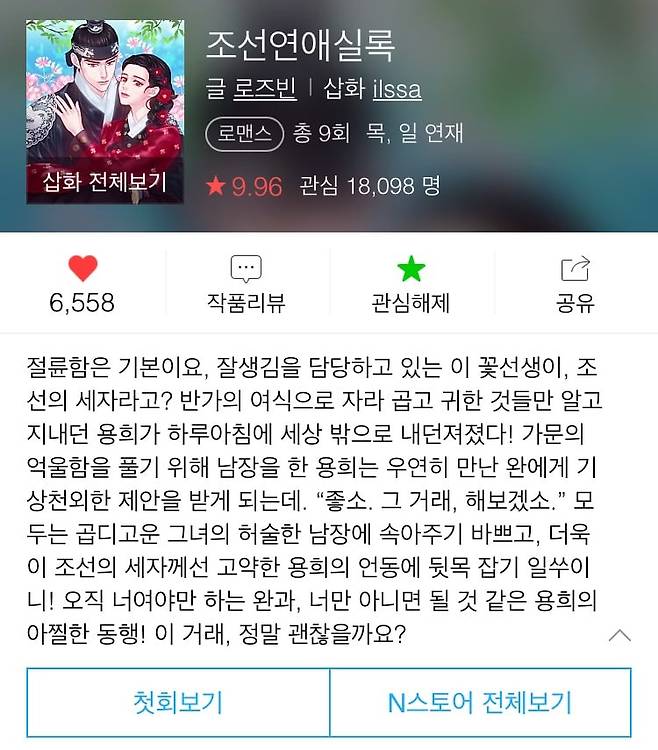
Task: Tap the 로맨스 genre chip
Action: pyautogui.click(x=246, y=134)
